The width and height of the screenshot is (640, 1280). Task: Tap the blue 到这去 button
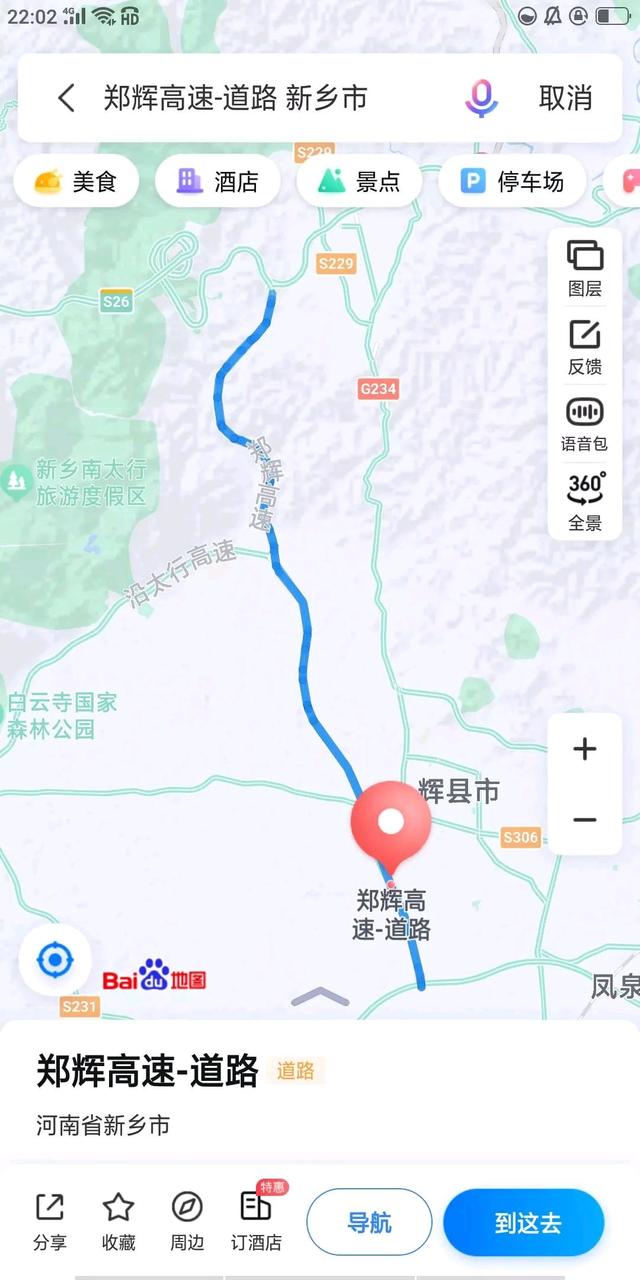click(x=524, y=1222)
